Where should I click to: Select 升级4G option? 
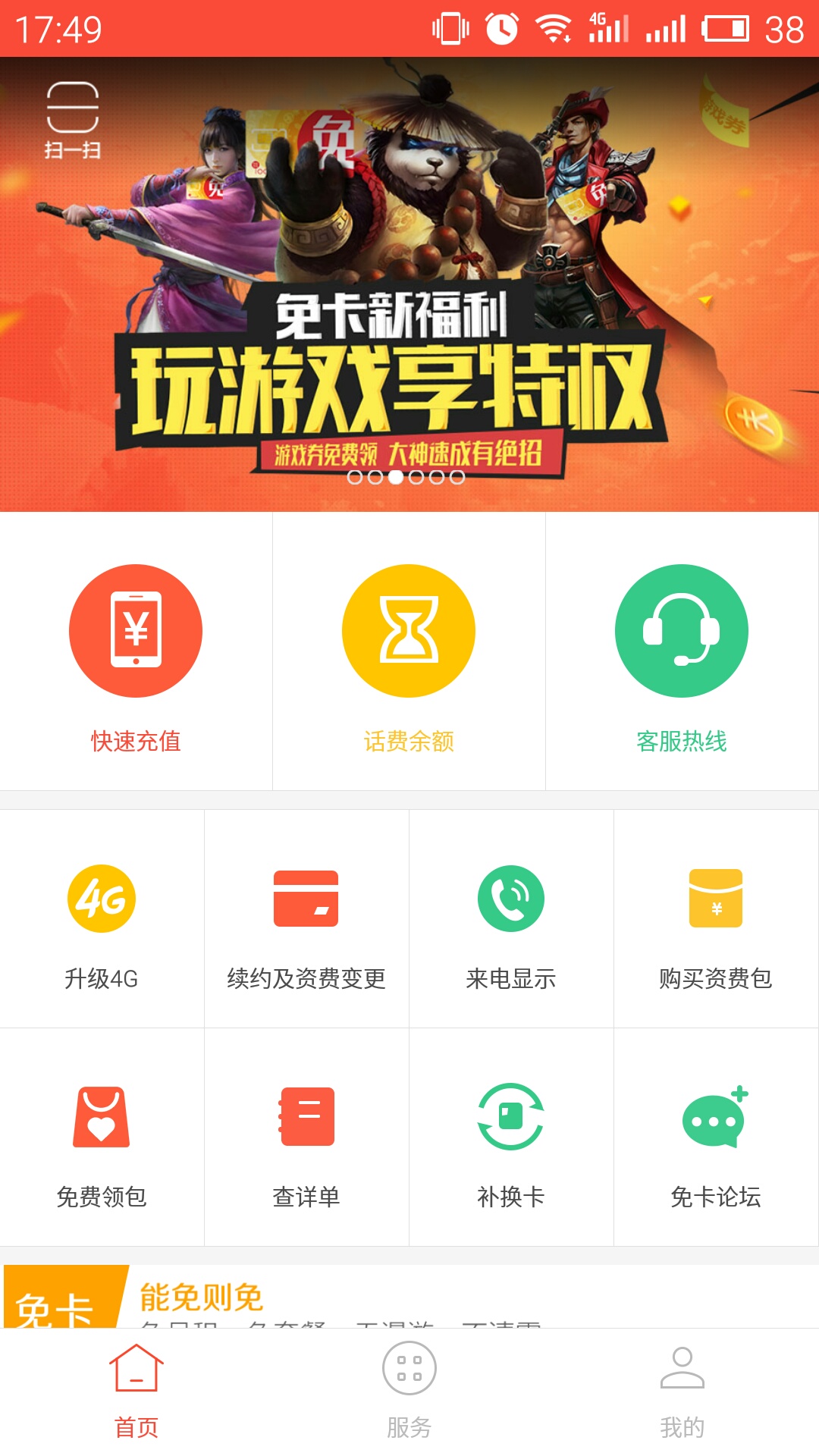102,919
